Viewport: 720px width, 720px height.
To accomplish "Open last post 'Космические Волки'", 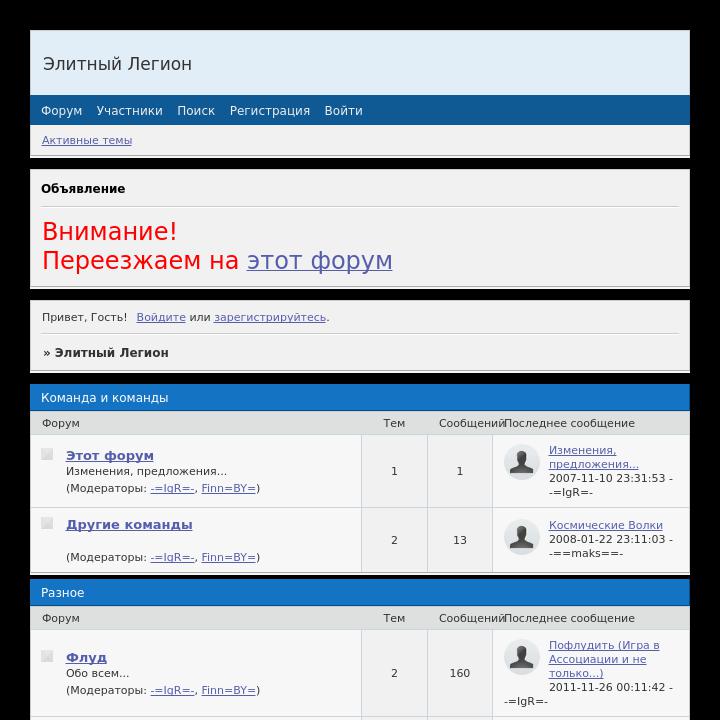I will [605, 526].
